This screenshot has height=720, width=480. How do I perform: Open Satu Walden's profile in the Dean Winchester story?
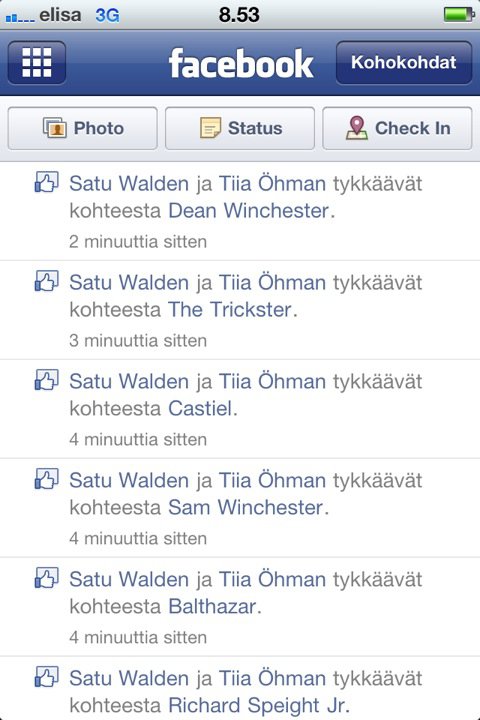tap(129, 184)
